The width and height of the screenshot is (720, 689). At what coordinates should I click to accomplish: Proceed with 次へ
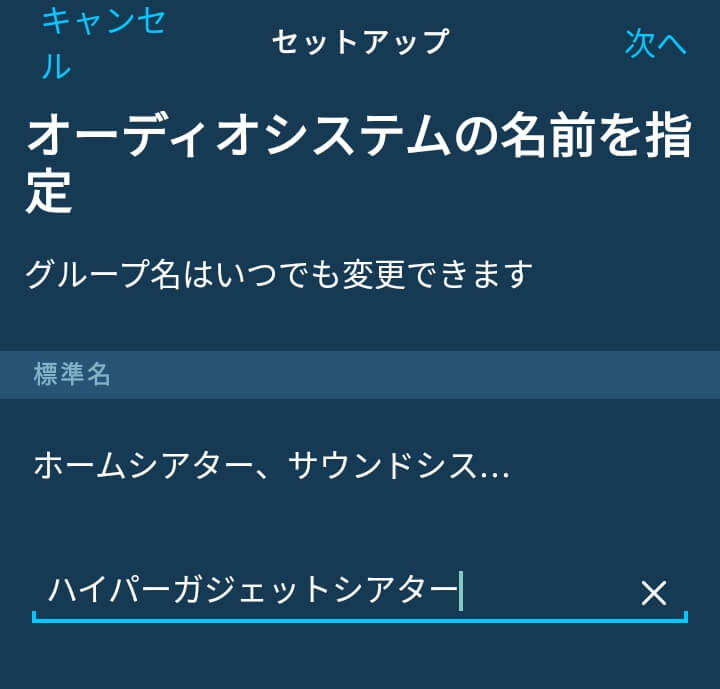[x=655, y=43]
